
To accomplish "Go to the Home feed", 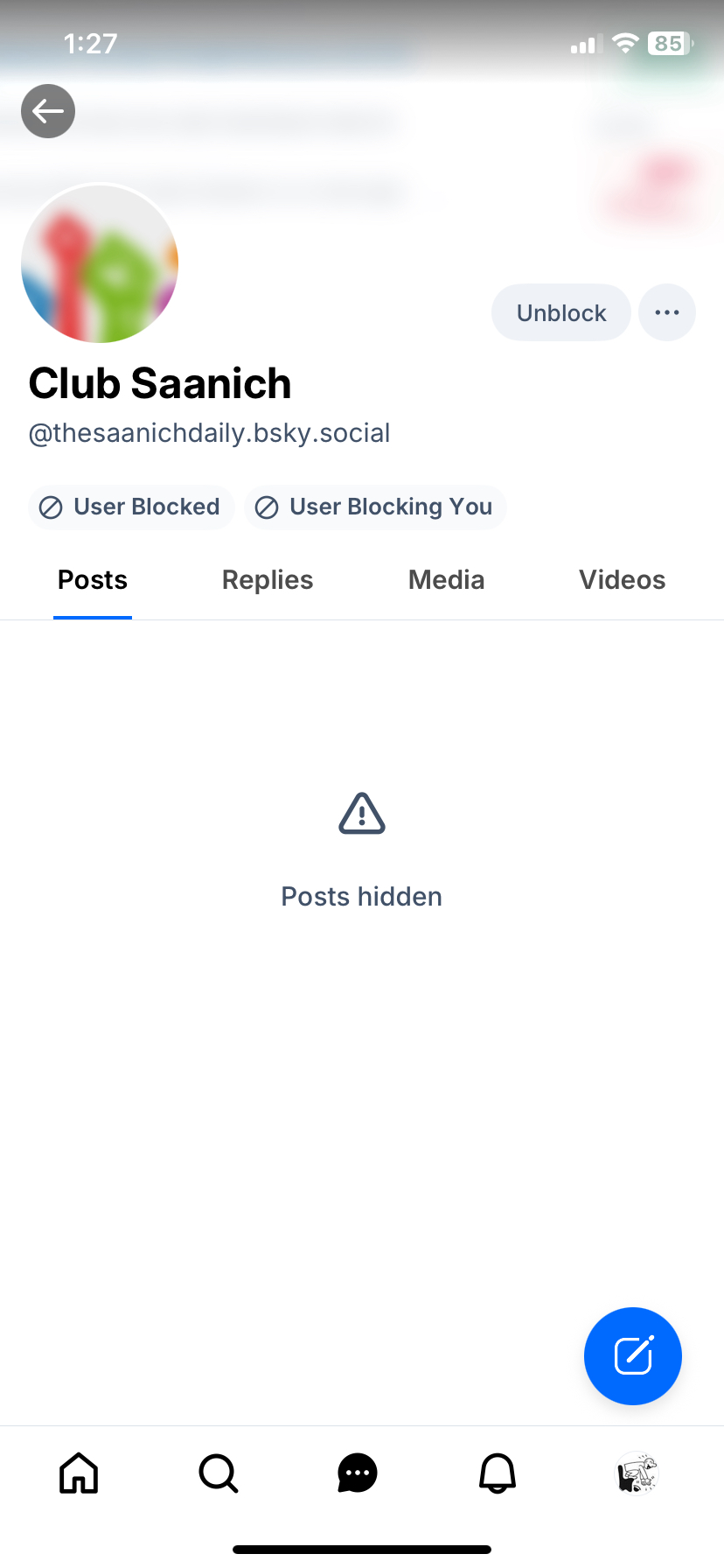I will (79, 1473).
